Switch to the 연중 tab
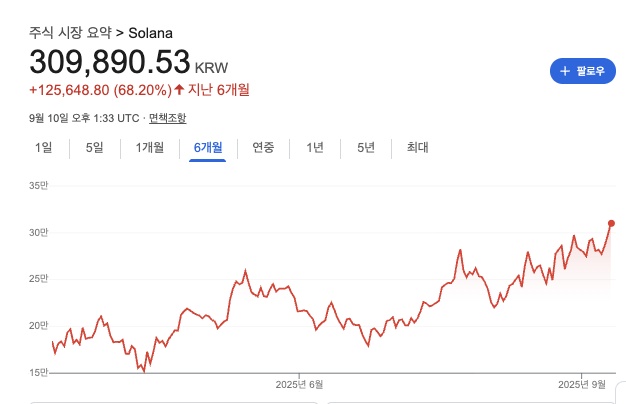 [263, 148]
